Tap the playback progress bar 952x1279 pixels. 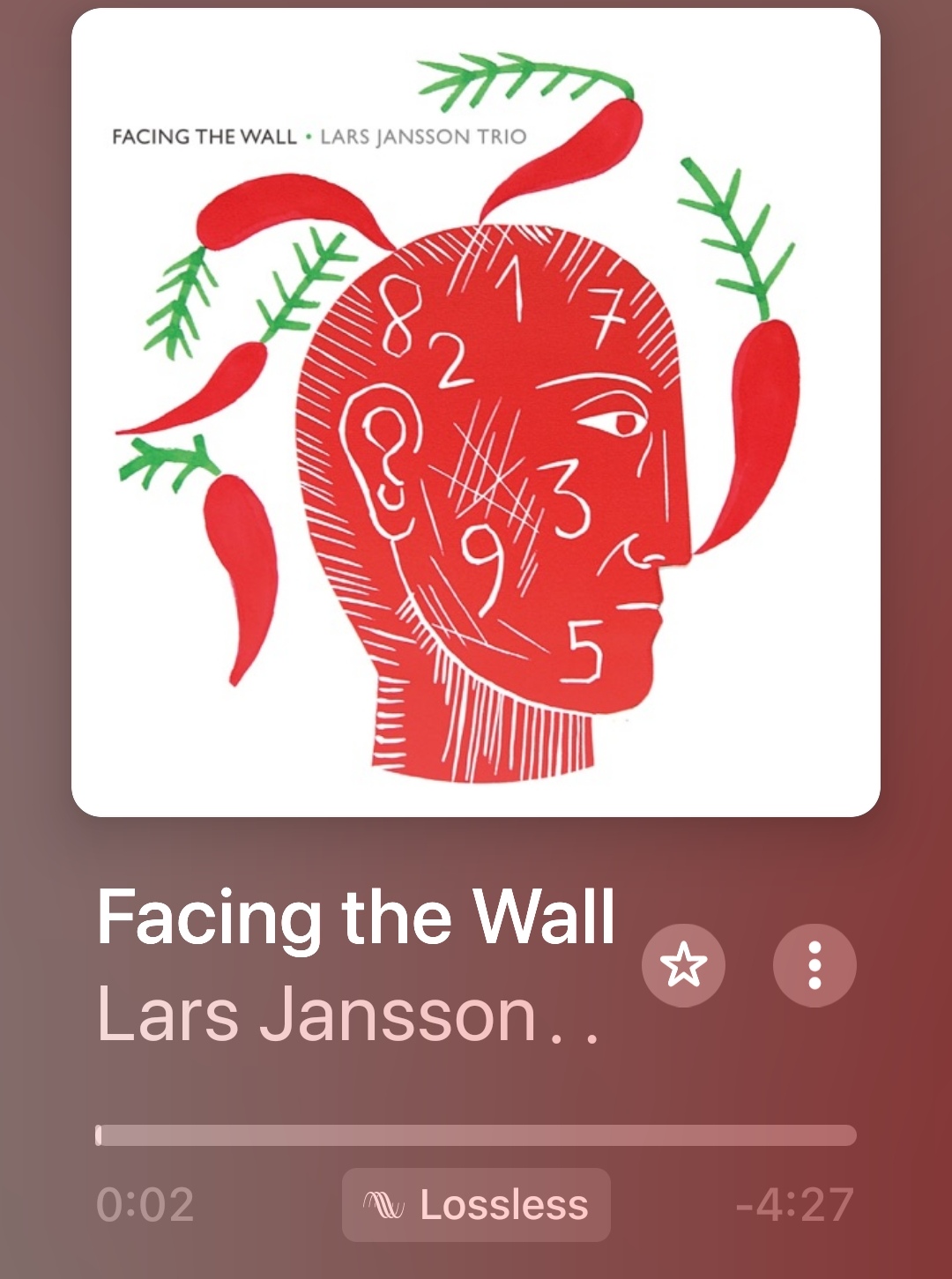476,1135
